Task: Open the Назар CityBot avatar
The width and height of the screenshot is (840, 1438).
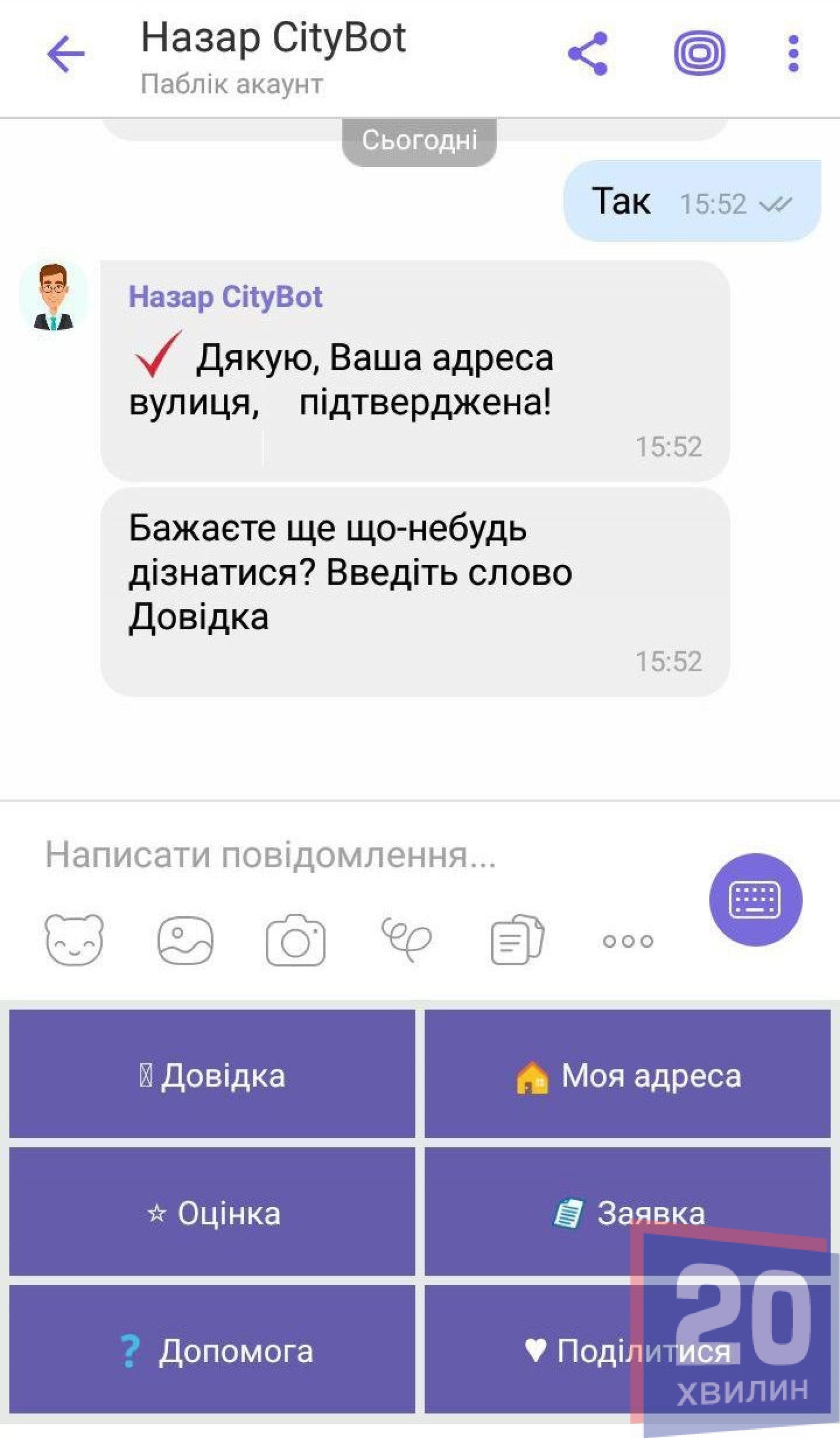Action: click(x=54, y=297)
